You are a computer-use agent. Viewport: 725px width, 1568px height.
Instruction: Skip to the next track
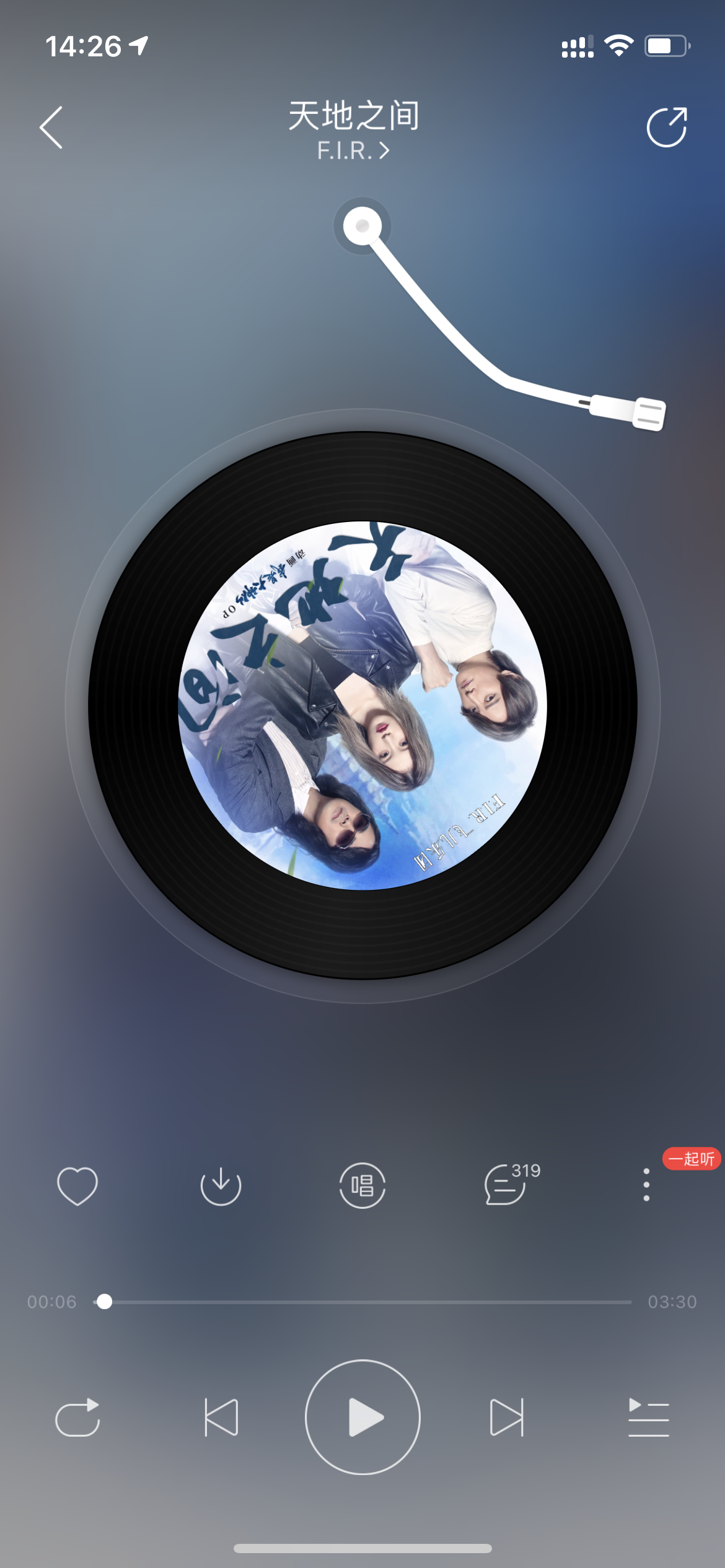point(506,1417)
